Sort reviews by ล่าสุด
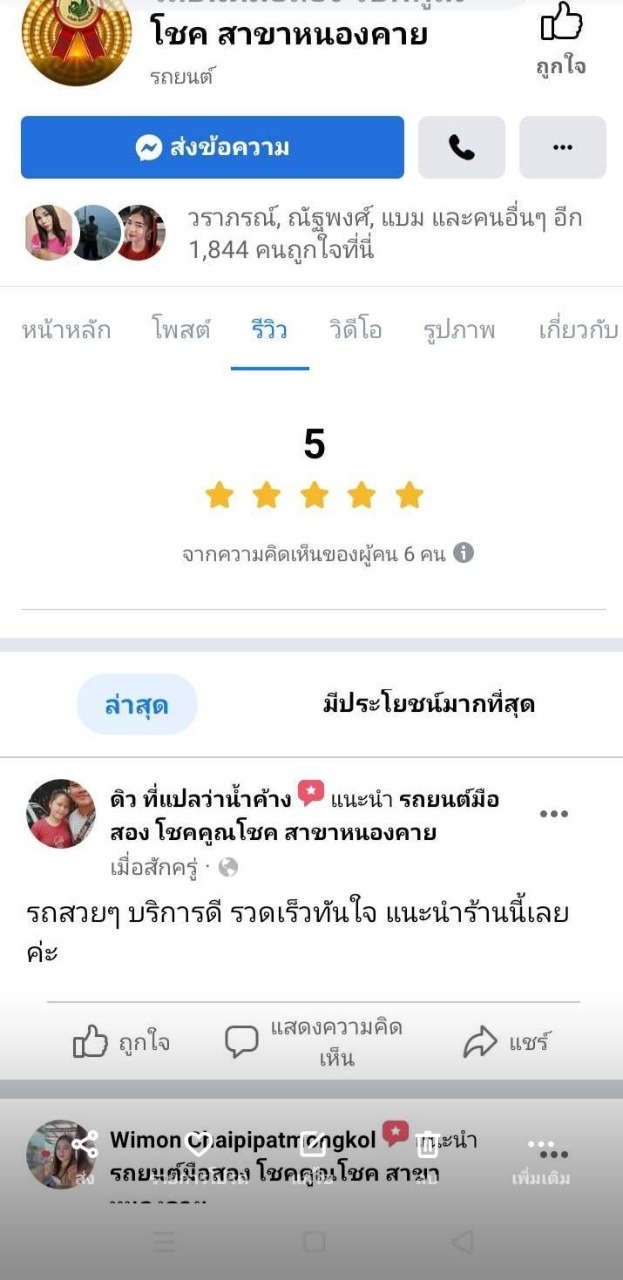Screen dimensions: 623x1280 137,704
